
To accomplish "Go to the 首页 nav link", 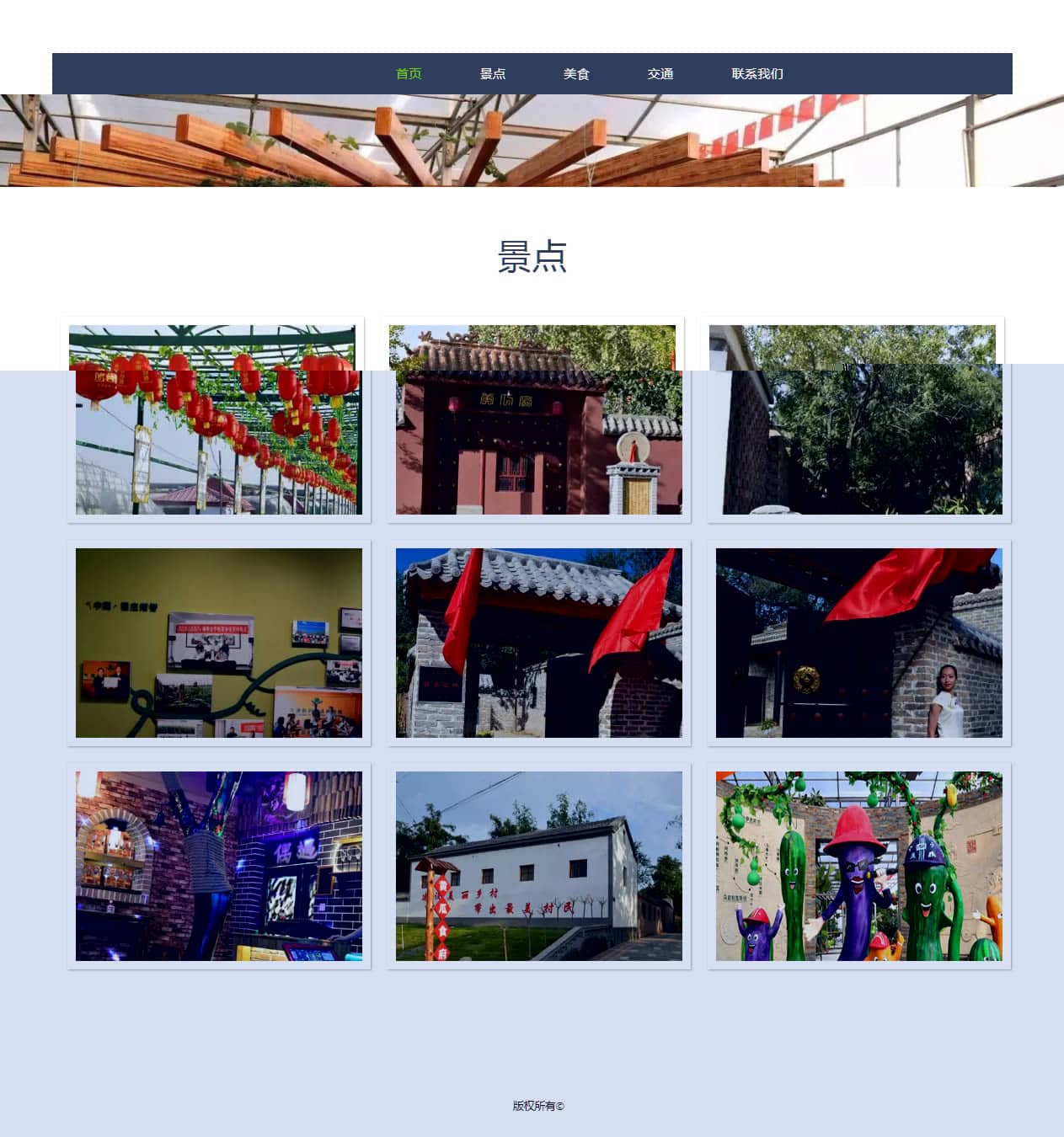I will coord(409,74).
